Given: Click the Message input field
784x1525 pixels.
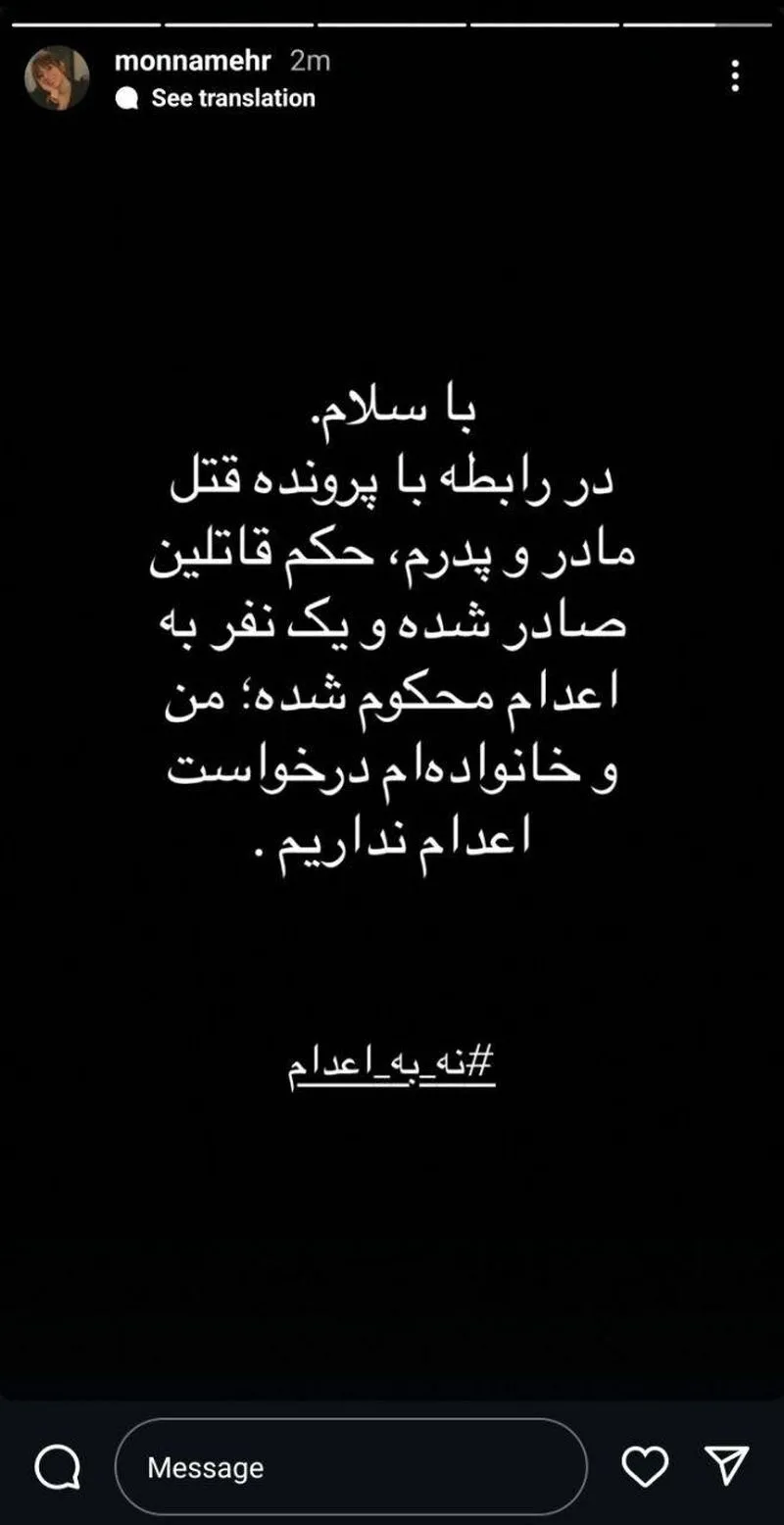Looking at the screenshot, I should coord(353,1467).
